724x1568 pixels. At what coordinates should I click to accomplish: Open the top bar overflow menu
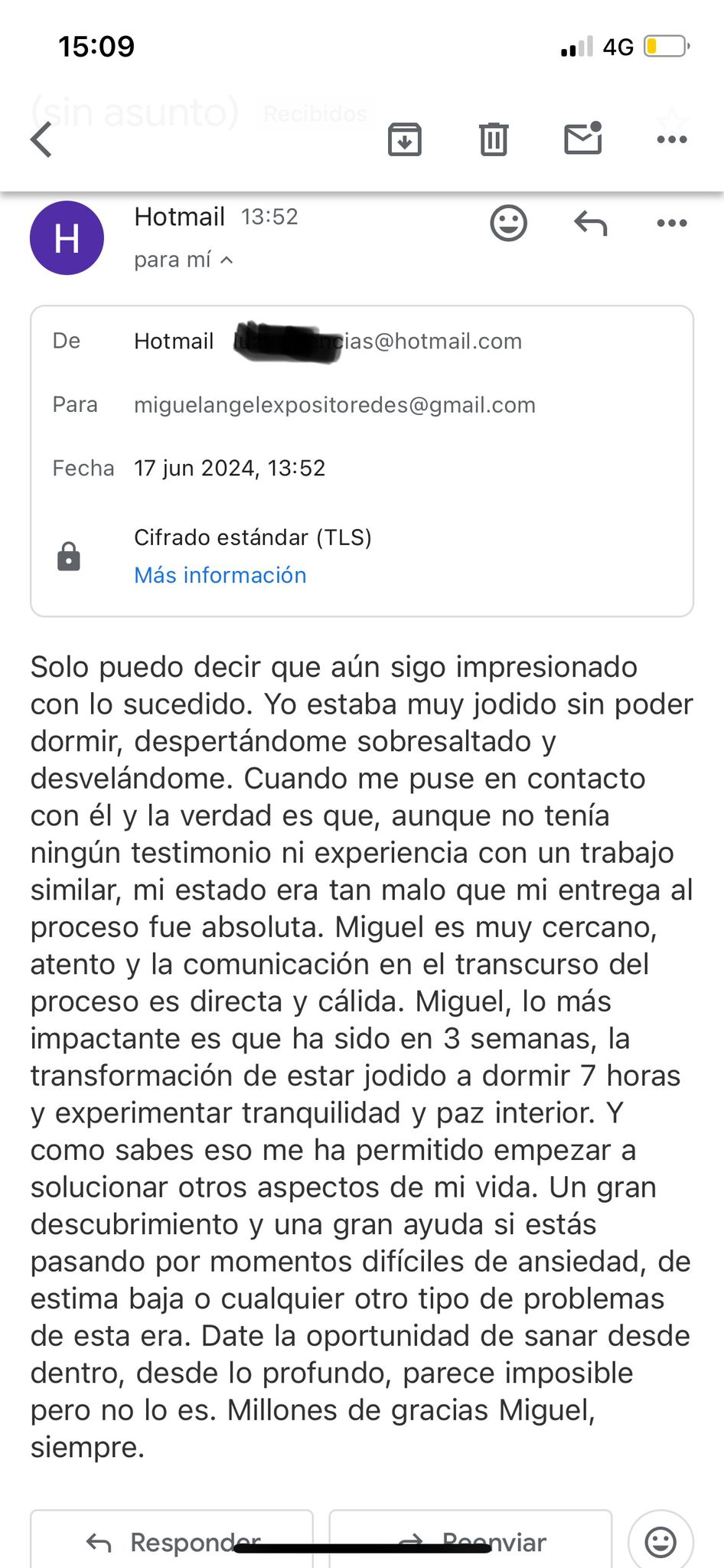671,139
